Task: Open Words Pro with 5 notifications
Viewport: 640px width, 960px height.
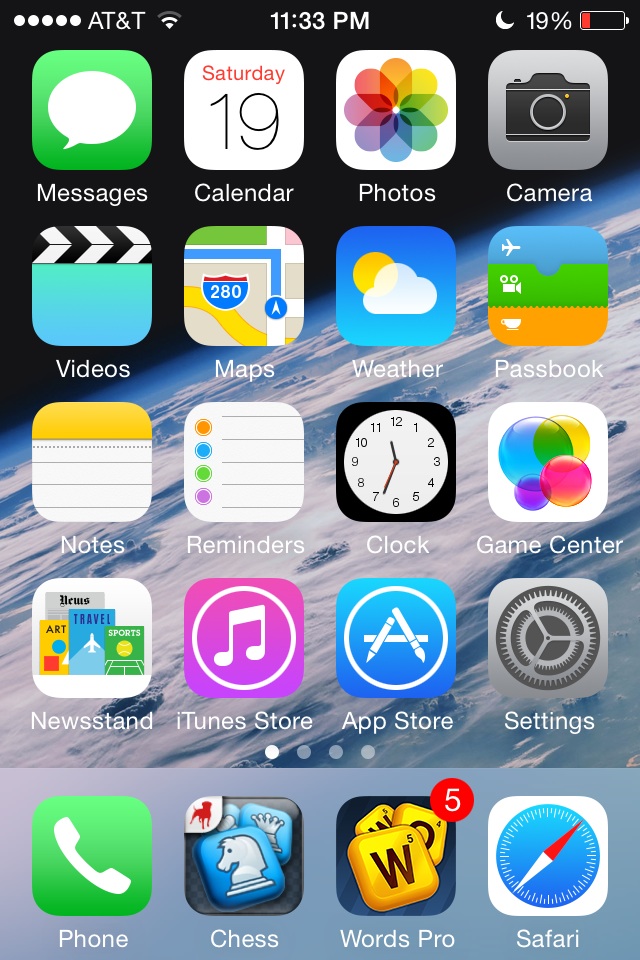Action: pos(396,856)
